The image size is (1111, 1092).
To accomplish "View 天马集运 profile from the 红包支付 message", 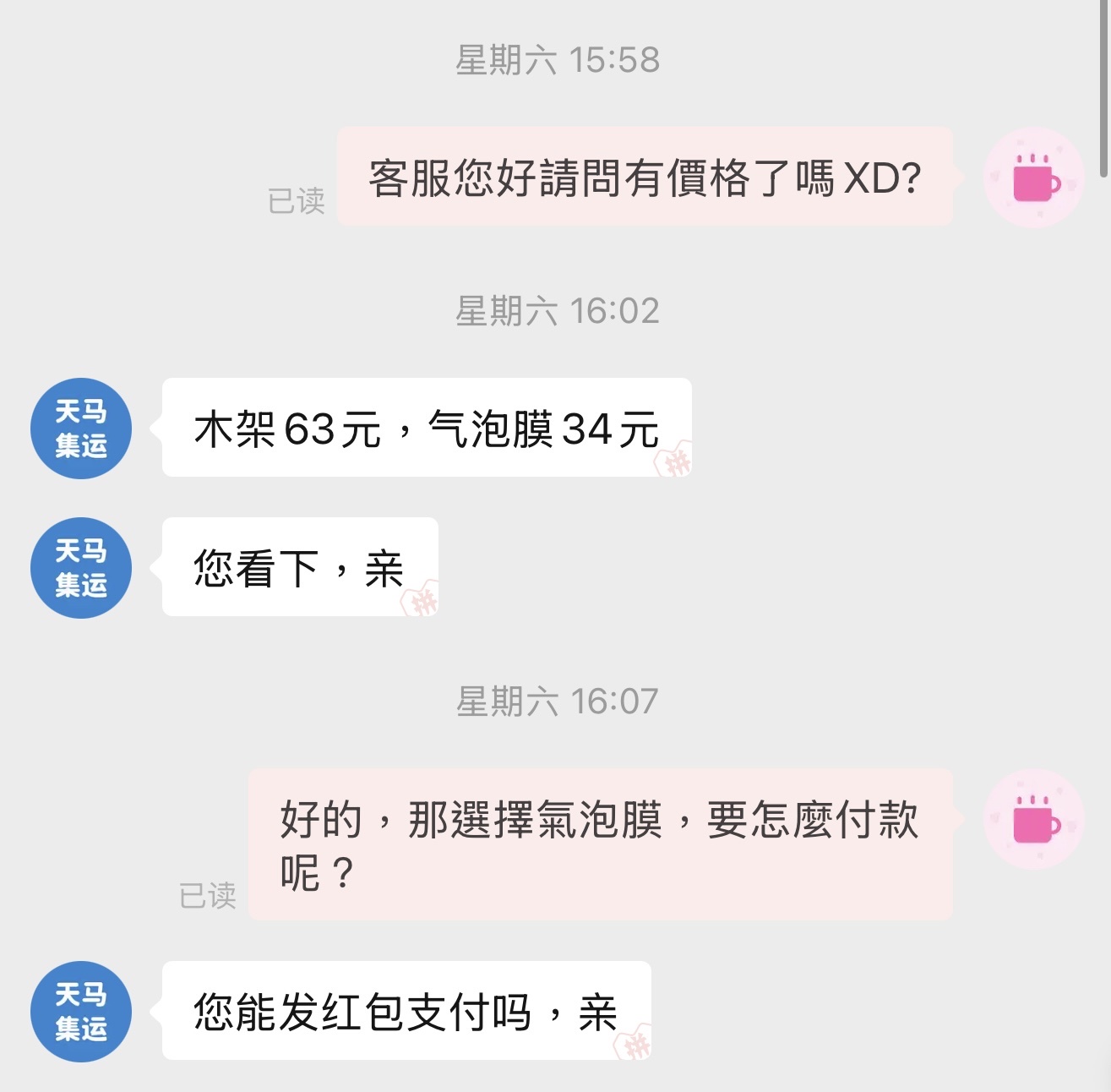I will pyautogui.click(x=81, y=1012).
